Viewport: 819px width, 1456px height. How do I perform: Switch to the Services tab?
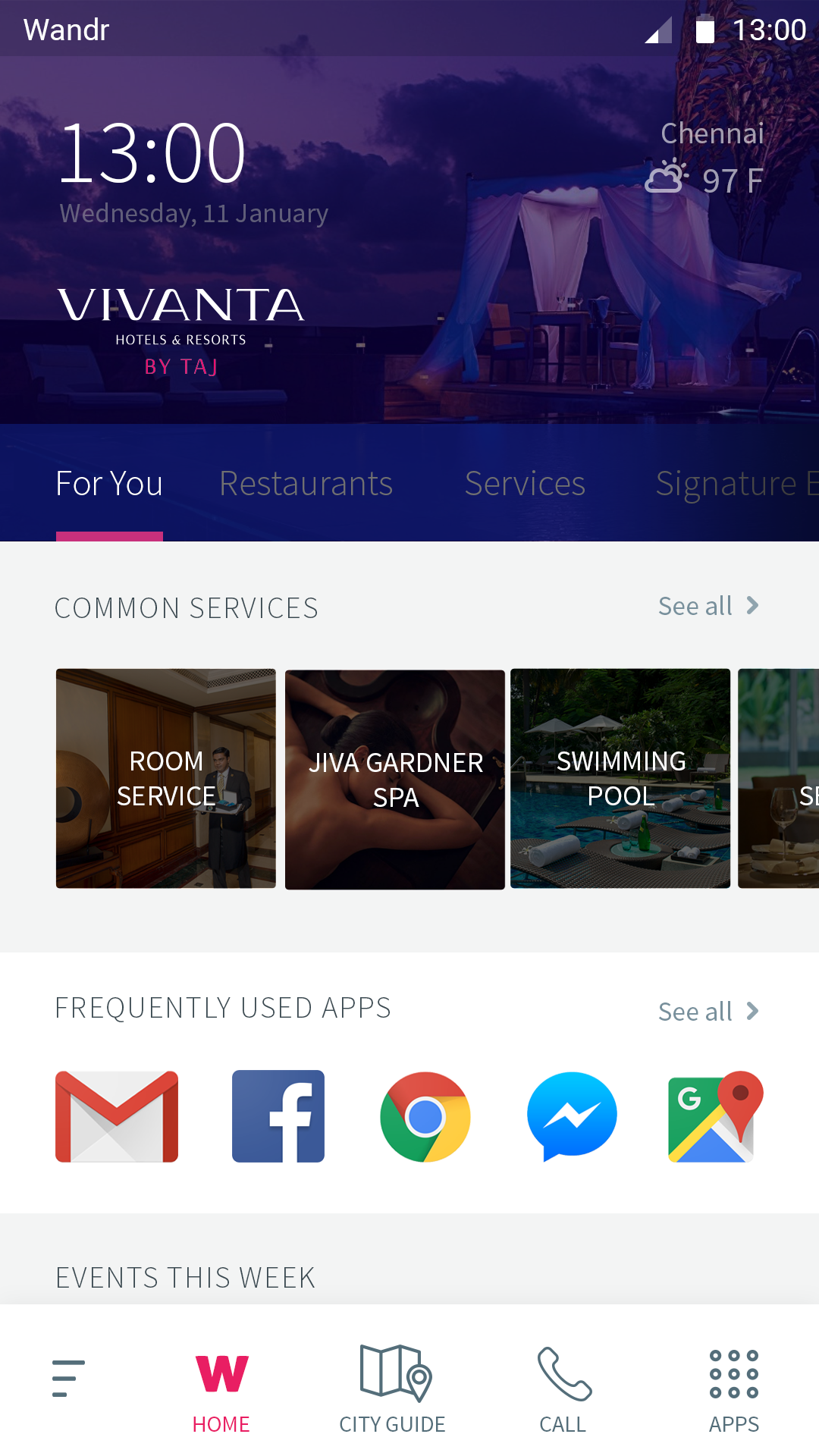(x=525, y=484)
